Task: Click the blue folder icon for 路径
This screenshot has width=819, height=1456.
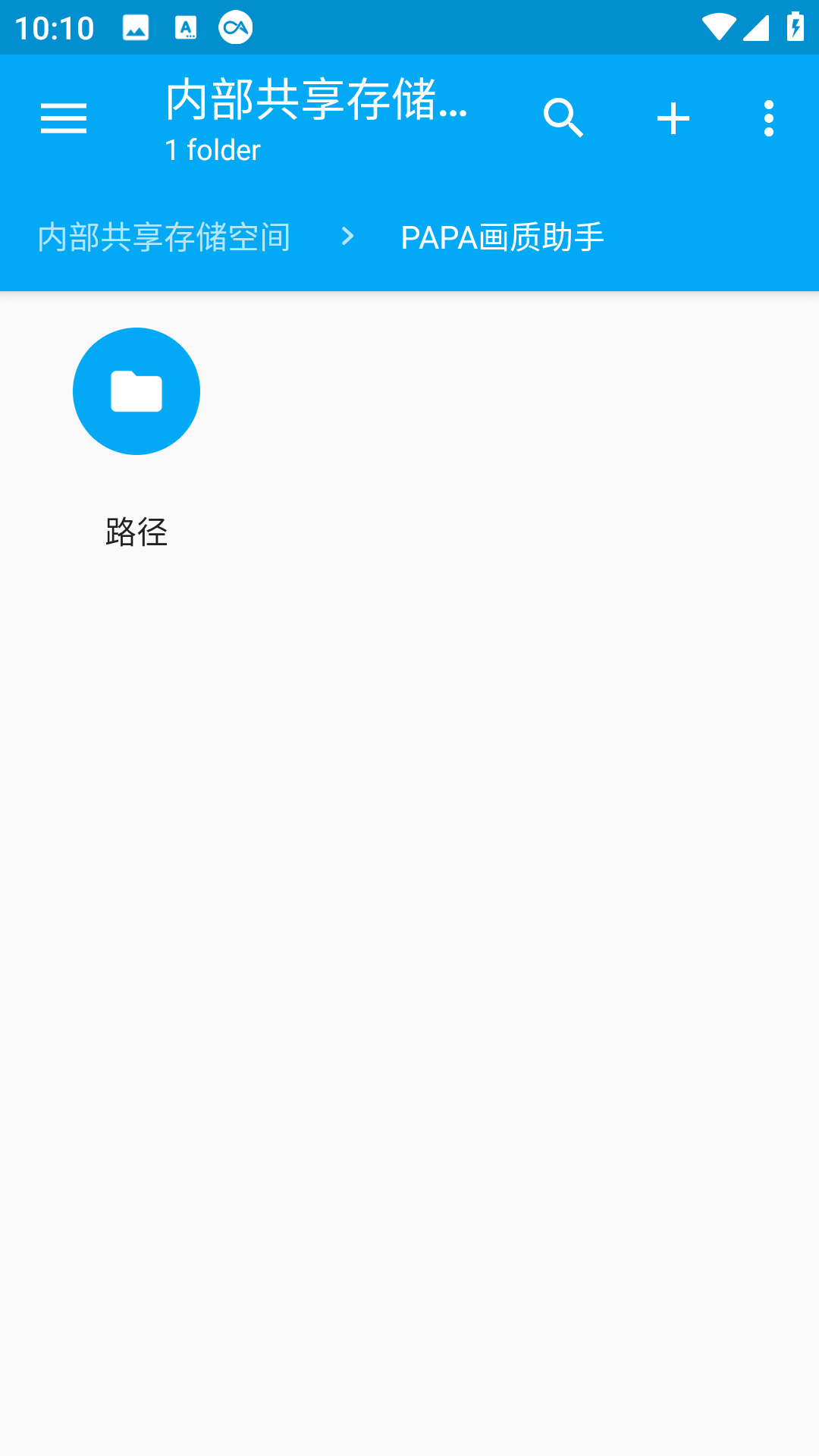Action: (x=136, y=391)
